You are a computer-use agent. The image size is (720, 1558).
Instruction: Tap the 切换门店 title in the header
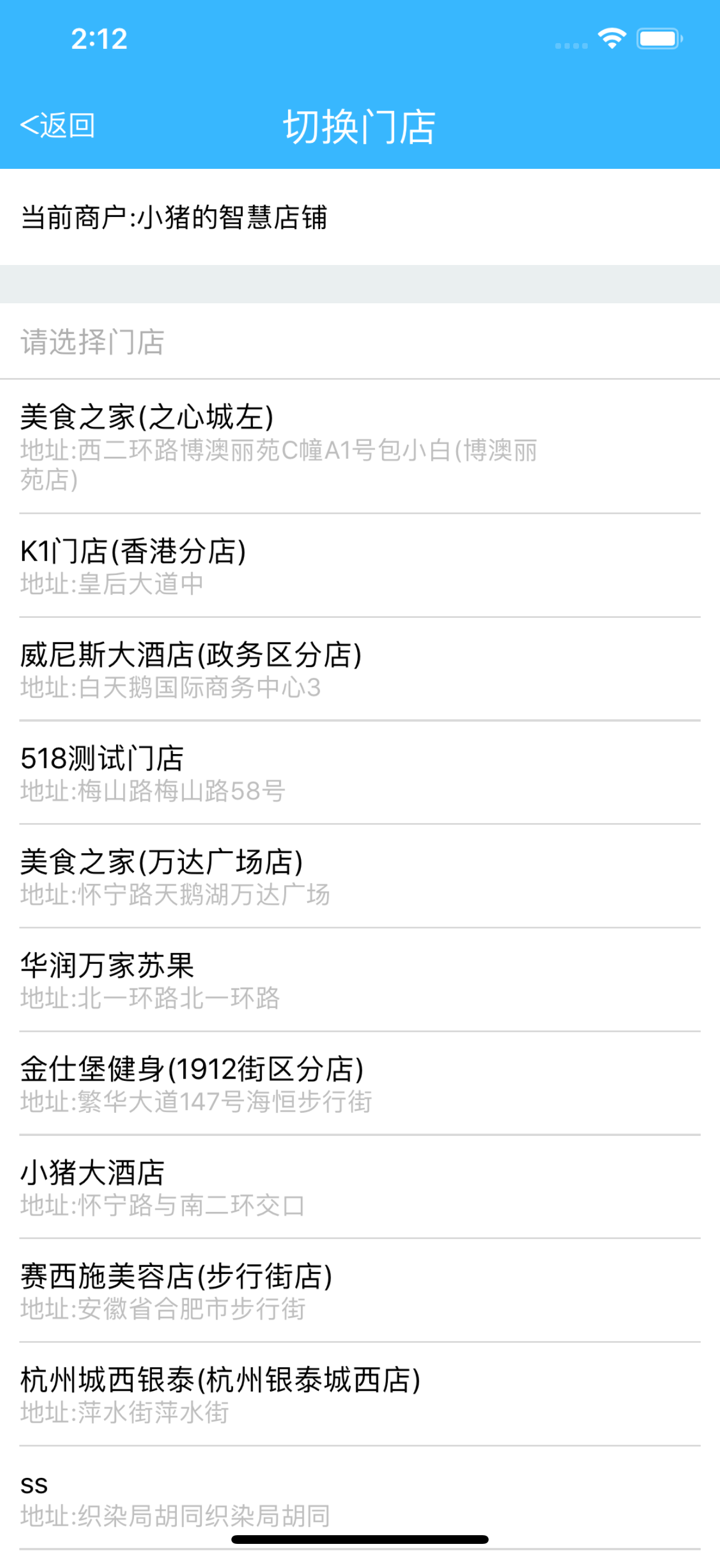[360, 126]
